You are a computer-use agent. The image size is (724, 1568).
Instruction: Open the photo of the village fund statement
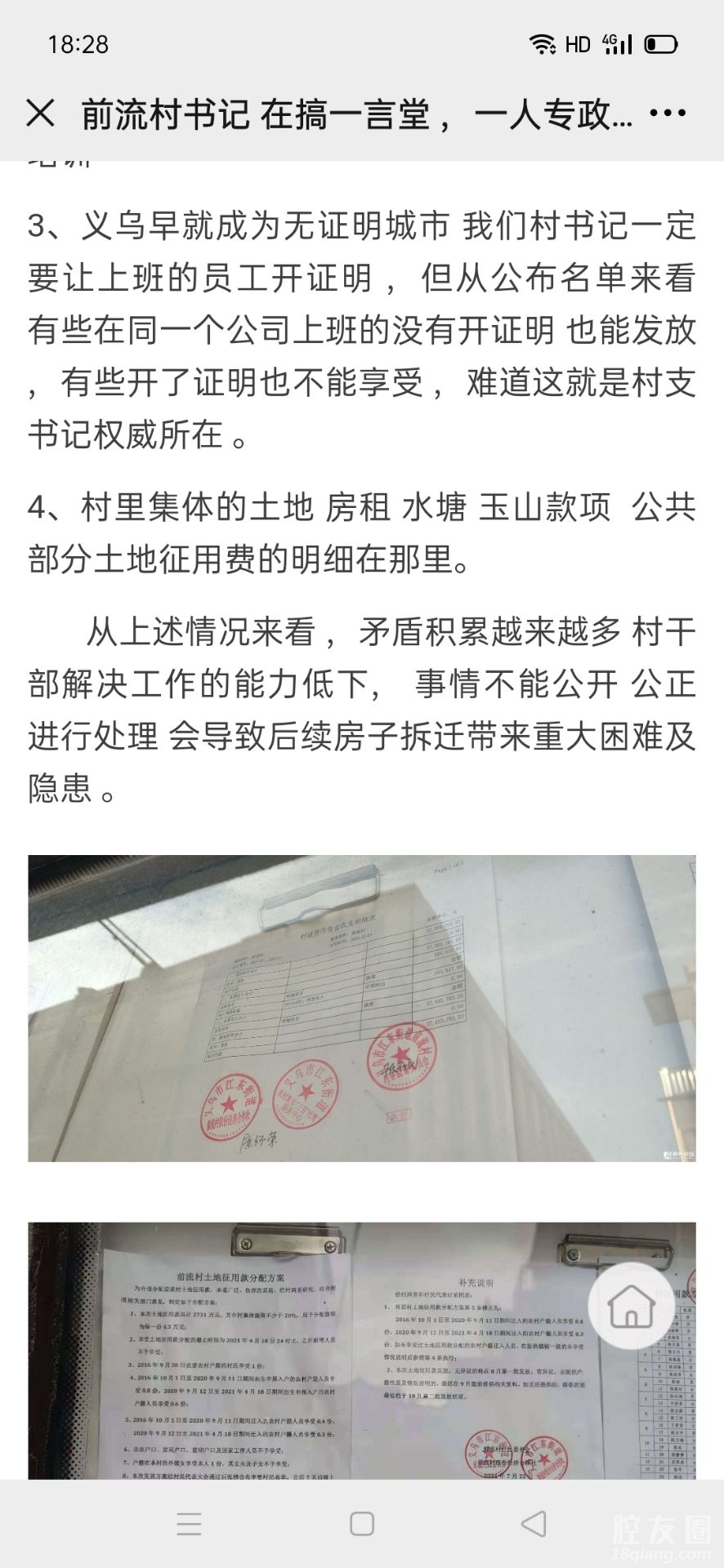pyautogui.click(x=361, y=1008)
